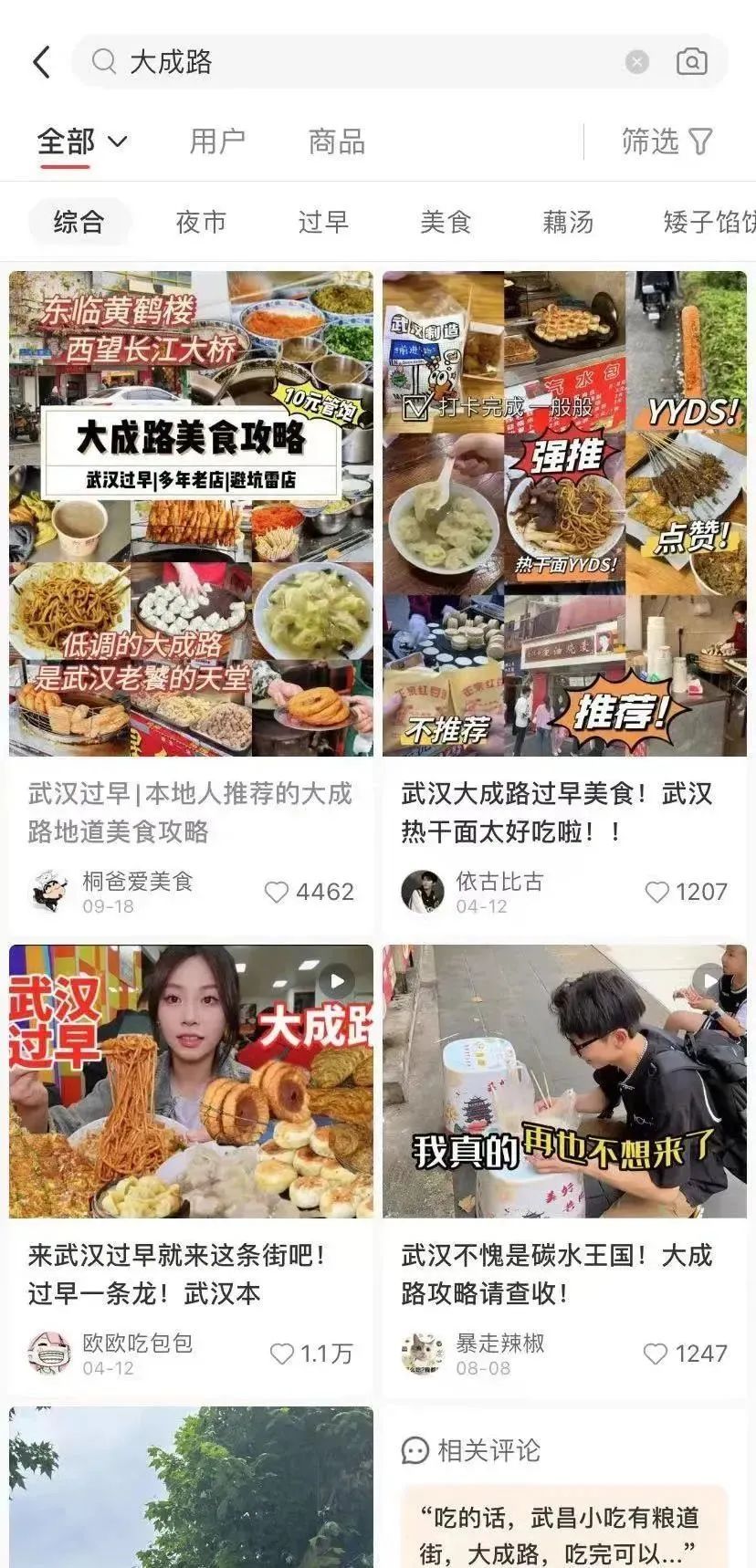
Task: Open the 相关评论 card
Action: click(x=563, y=1497)
